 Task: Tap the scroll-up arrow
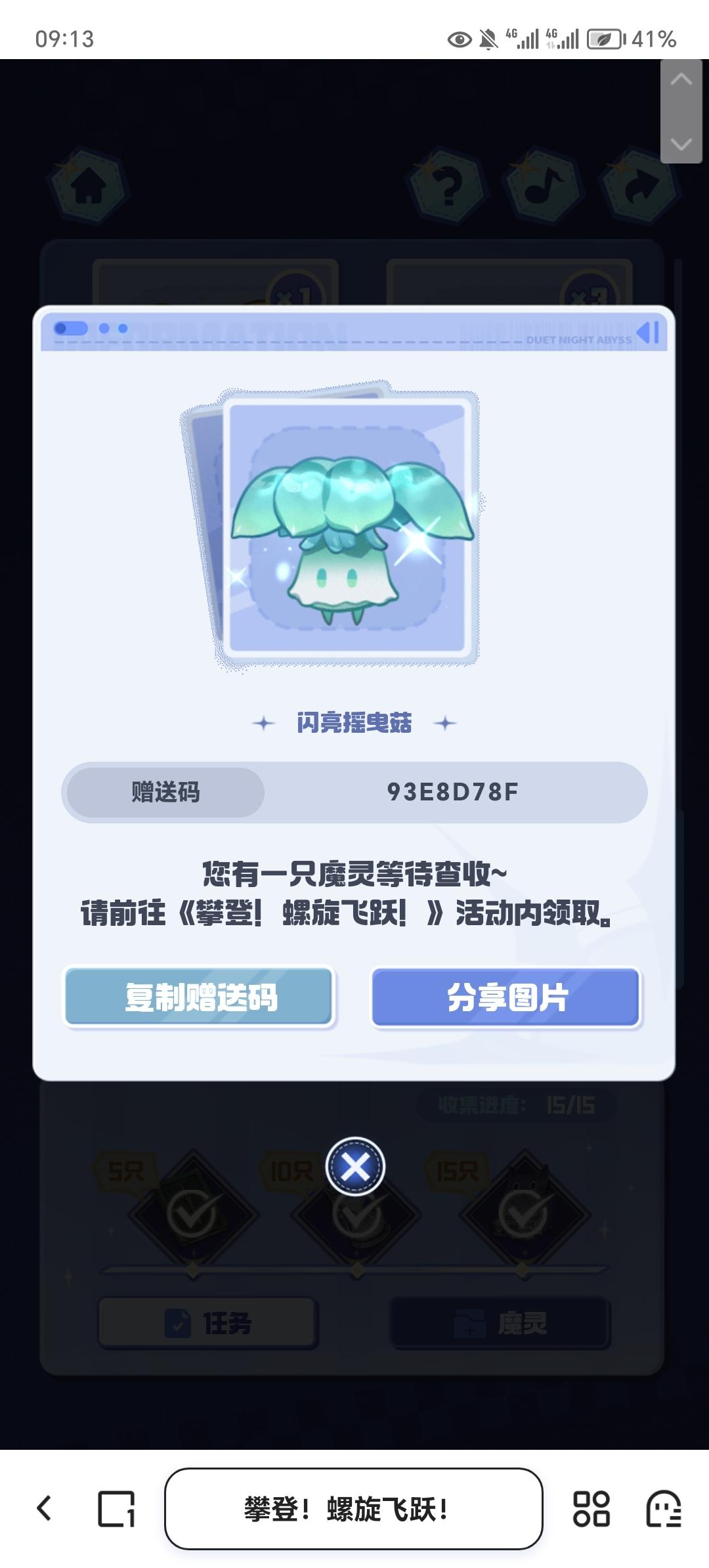pyautogui.click(x=681, y=81)
